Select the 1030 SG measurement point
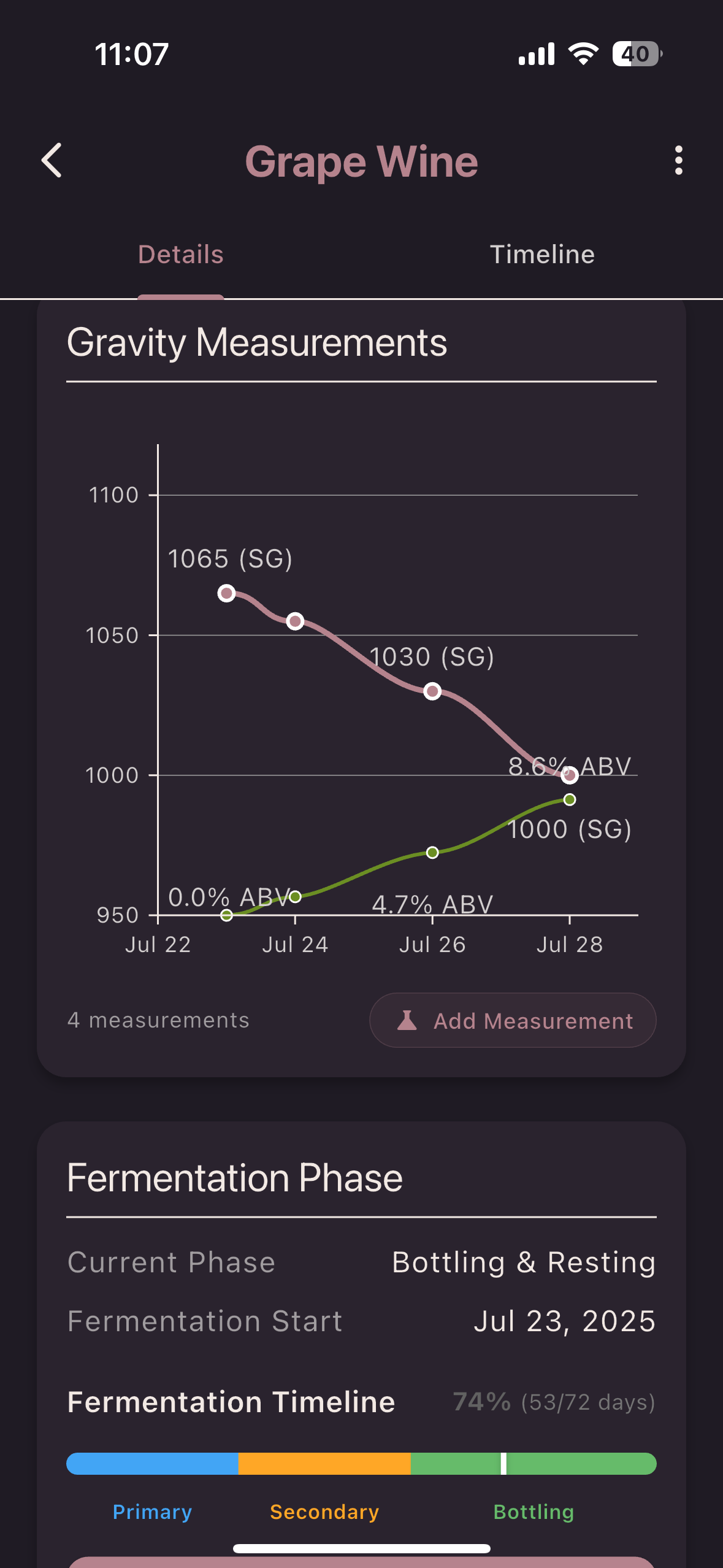723x1568 pixels. pos(434,691)
